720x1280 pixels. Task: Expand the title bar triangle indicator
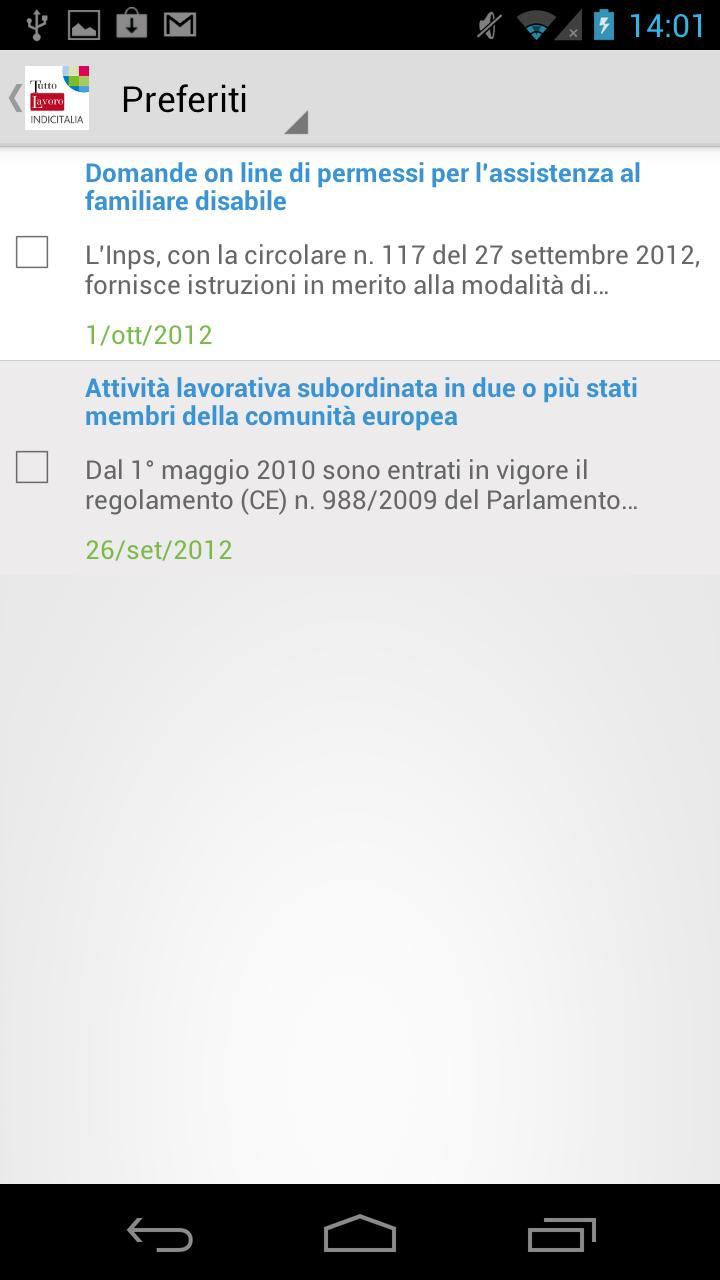(x=296, y=121)
